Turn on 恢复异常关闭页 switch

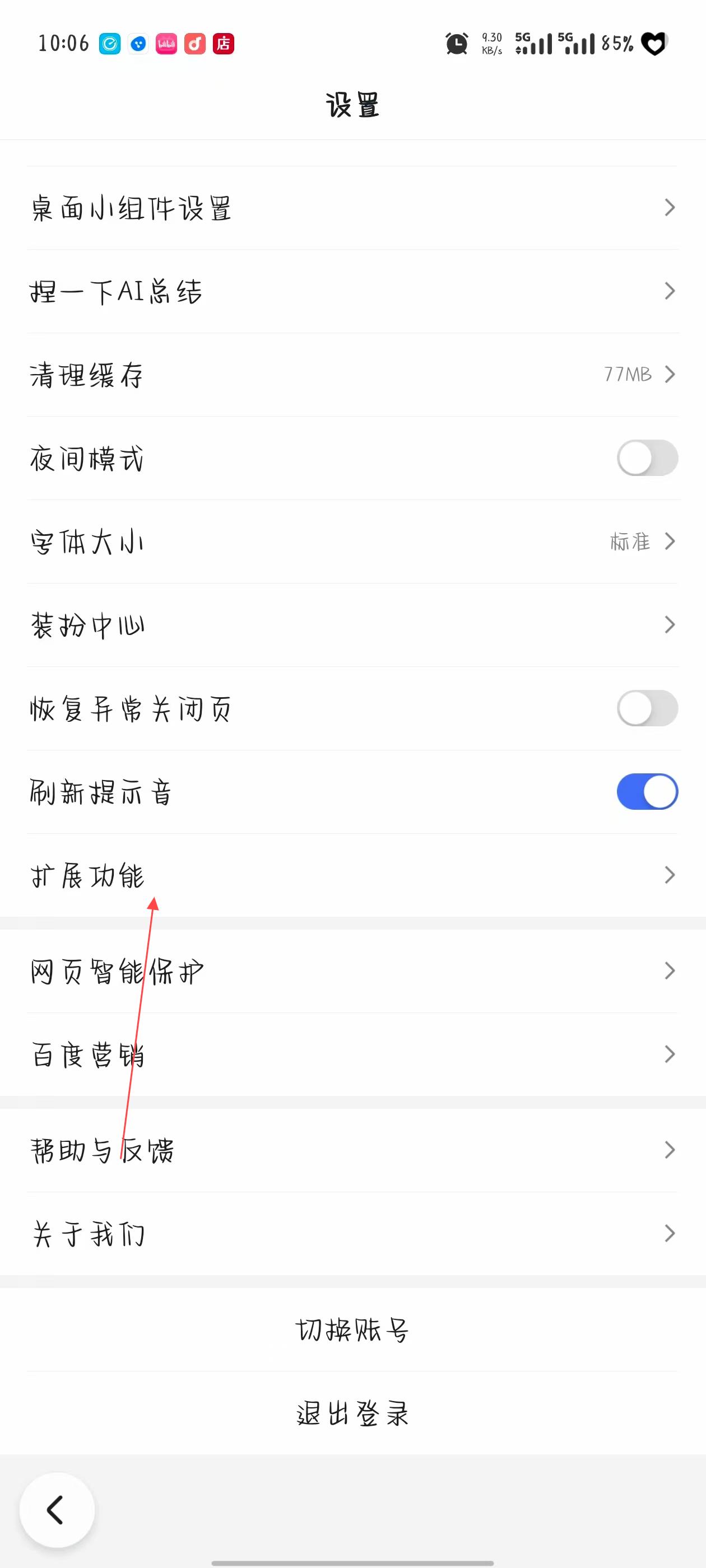click(647, 708)
